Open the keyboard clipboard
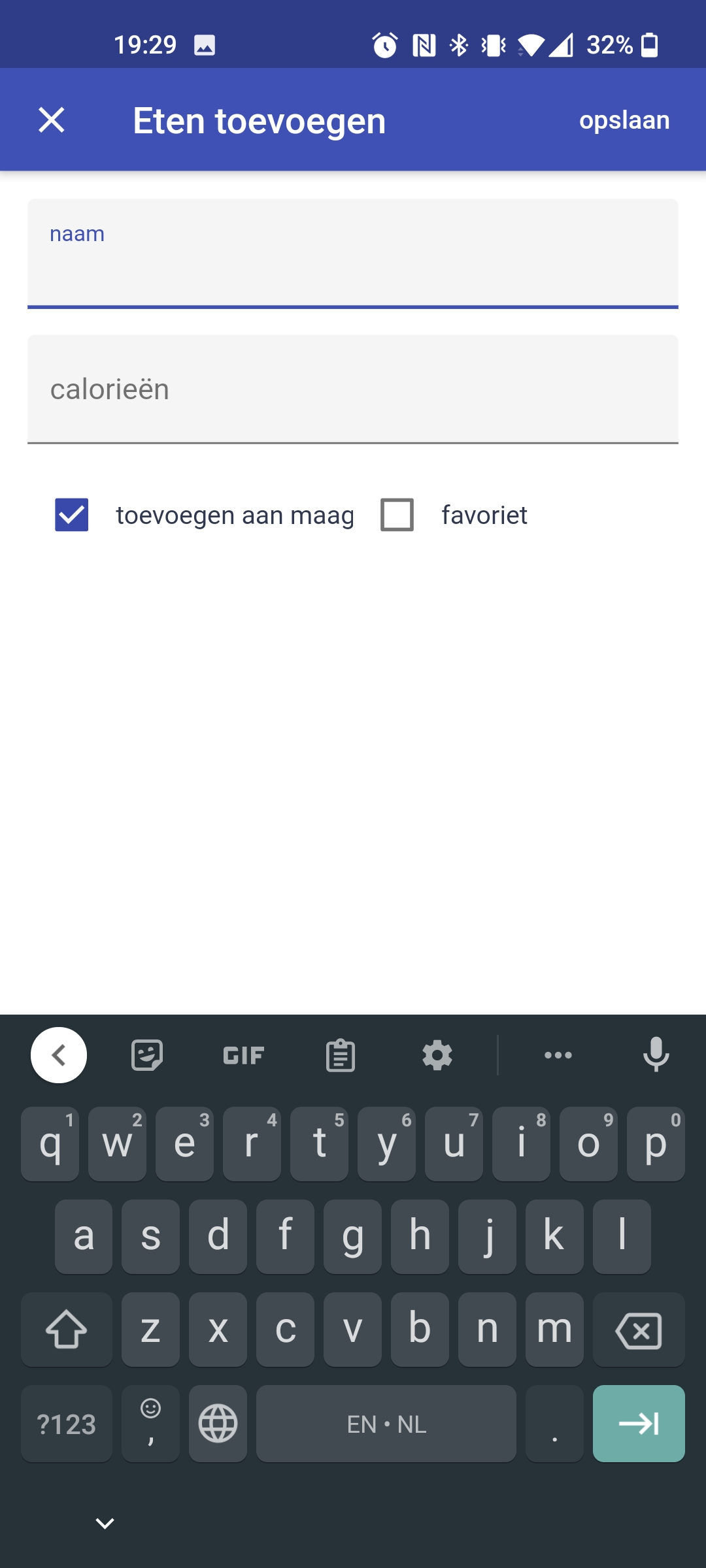 341,1055
